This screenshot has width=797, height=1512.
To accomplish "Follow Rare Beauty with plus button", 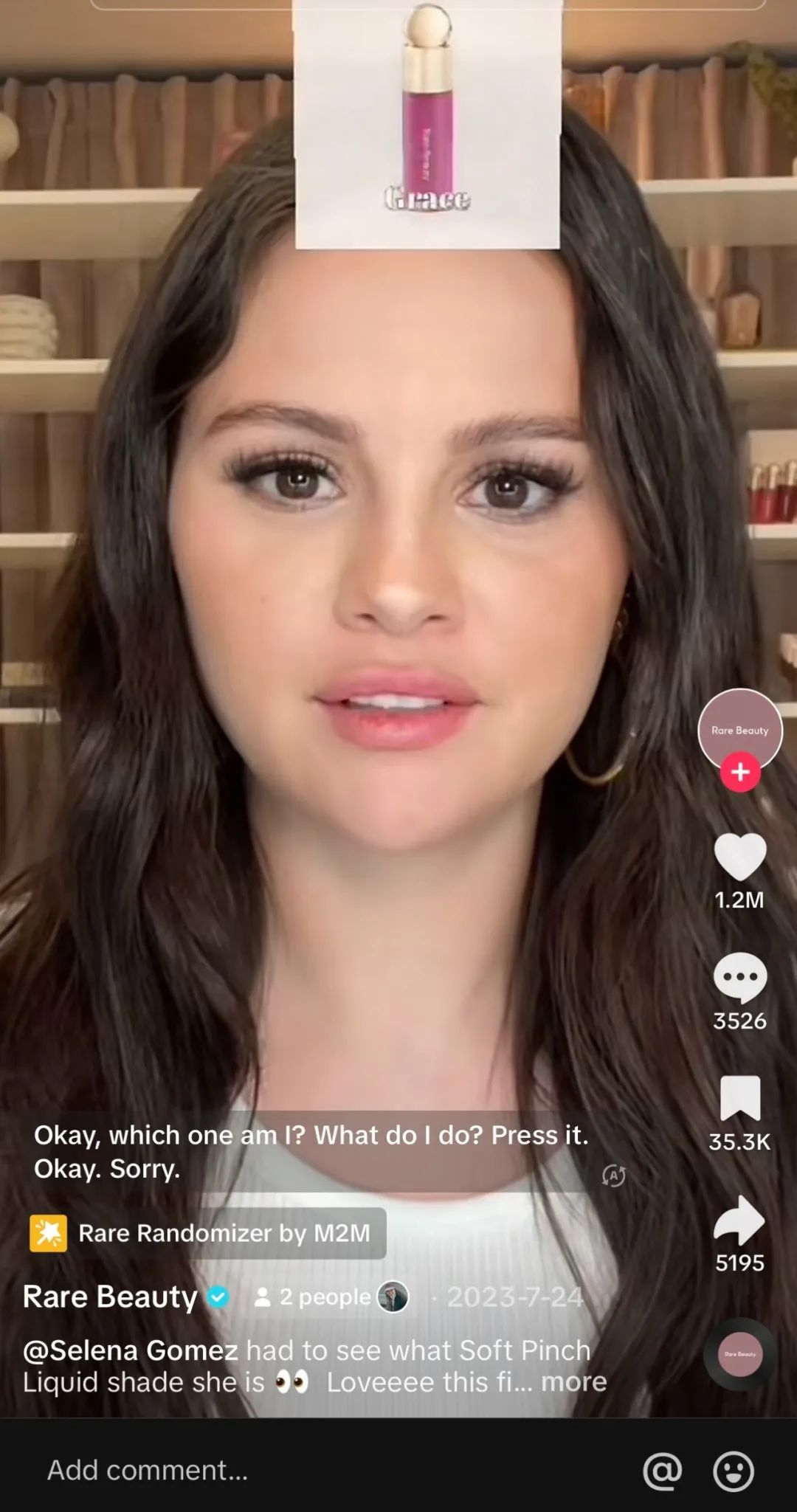I will pyautogui.click(x=740, y=773).
